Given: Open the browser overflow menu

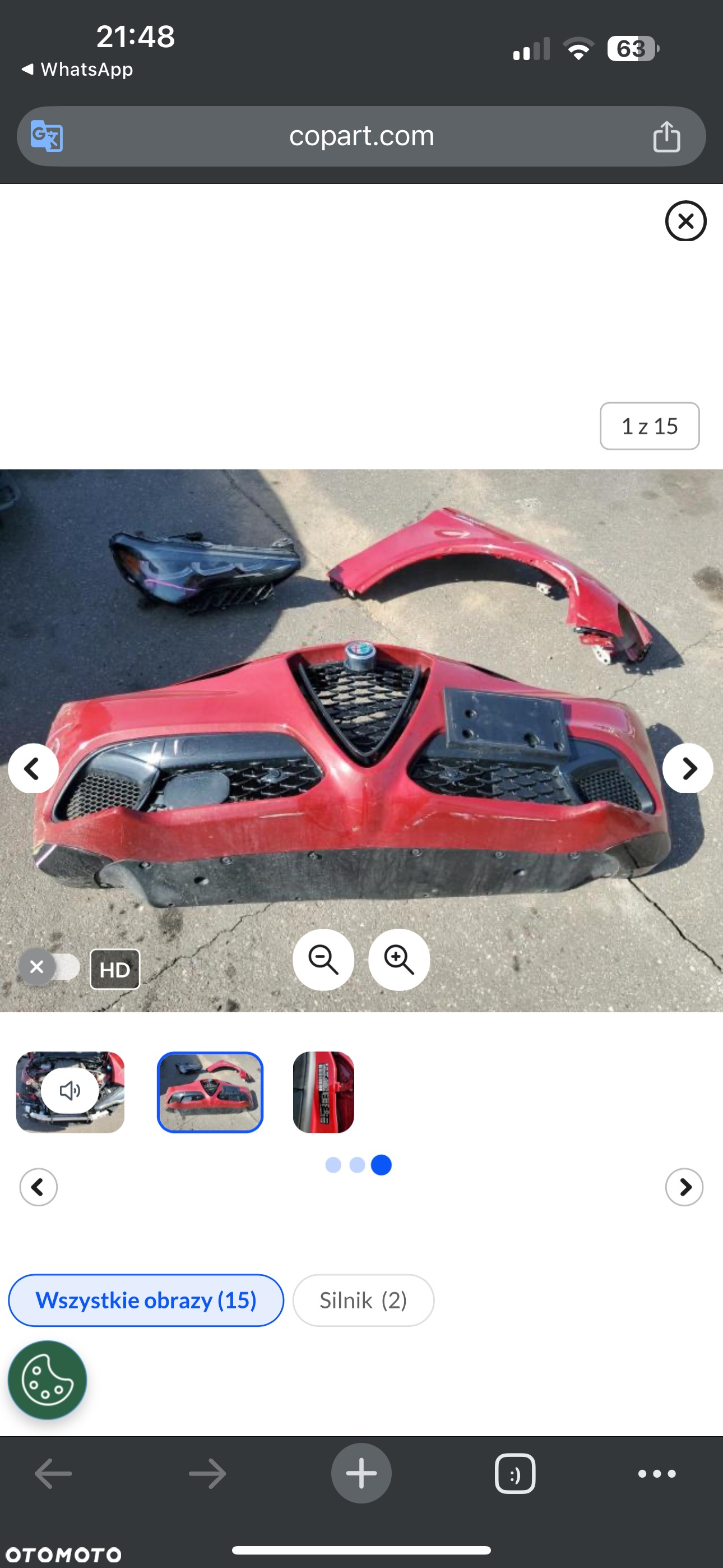Looking at the screenshot, I should coord(657,1474).
